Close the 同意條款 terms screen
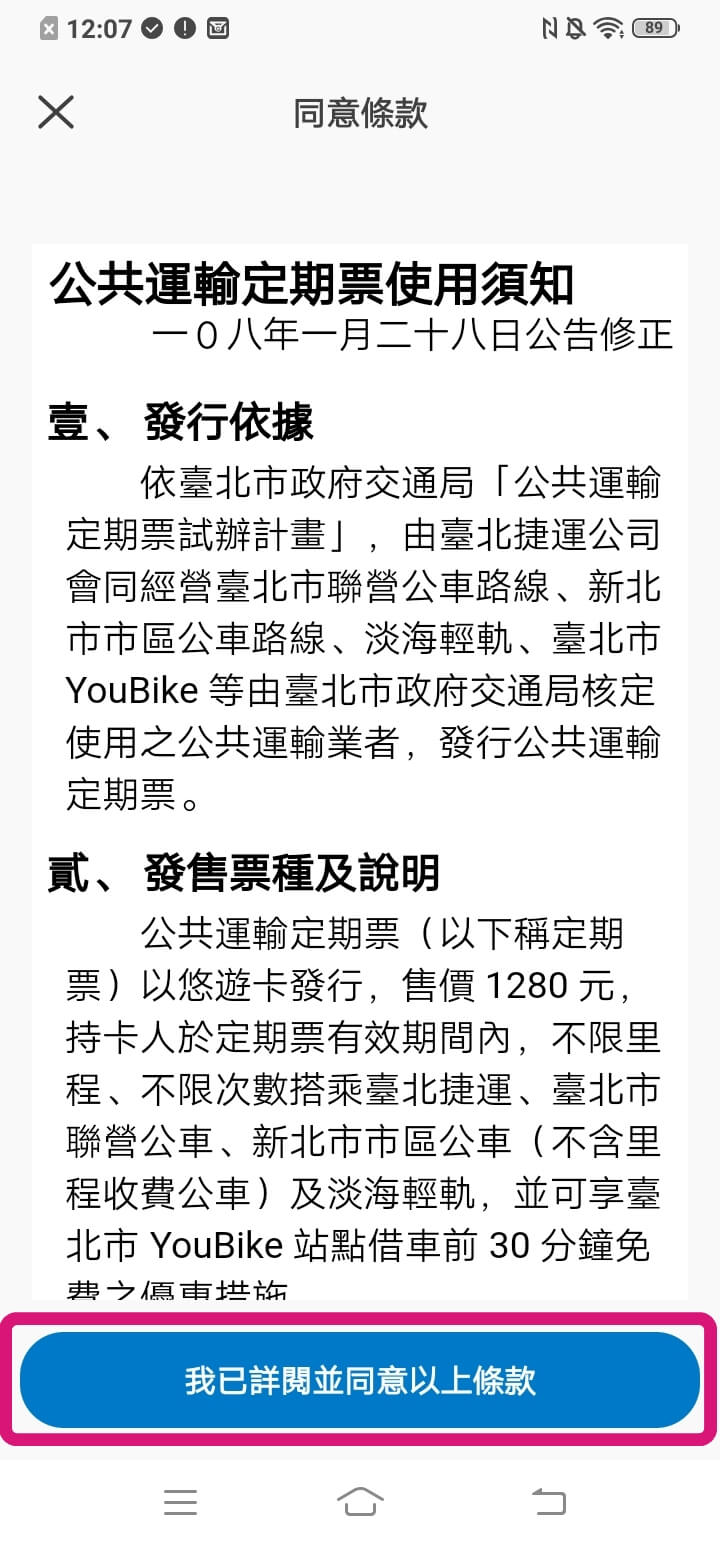This screenshot has height=1544, width=720. pos(56,112)
